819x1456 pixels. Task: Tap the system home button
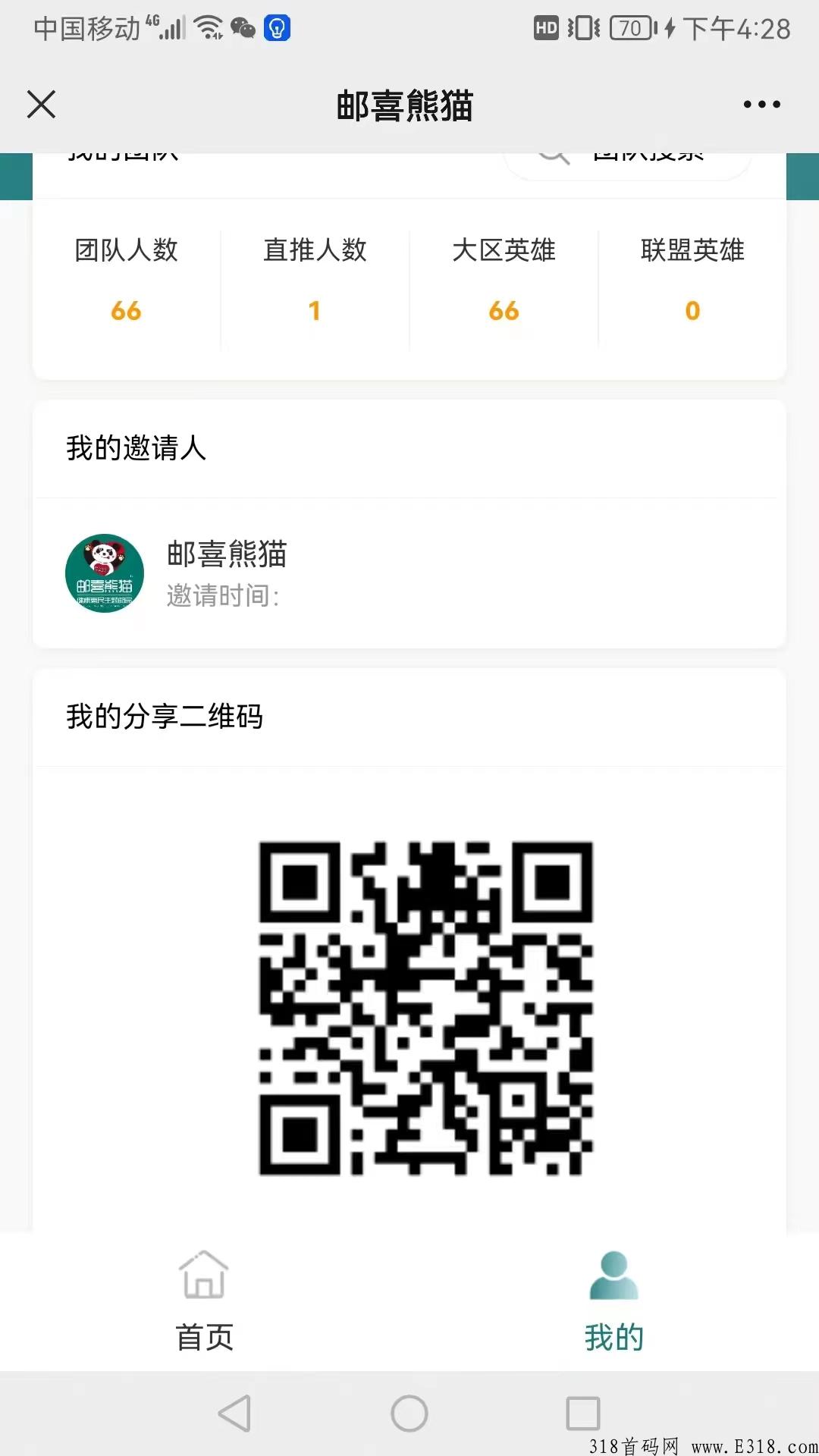click(x=409, y=1414)
